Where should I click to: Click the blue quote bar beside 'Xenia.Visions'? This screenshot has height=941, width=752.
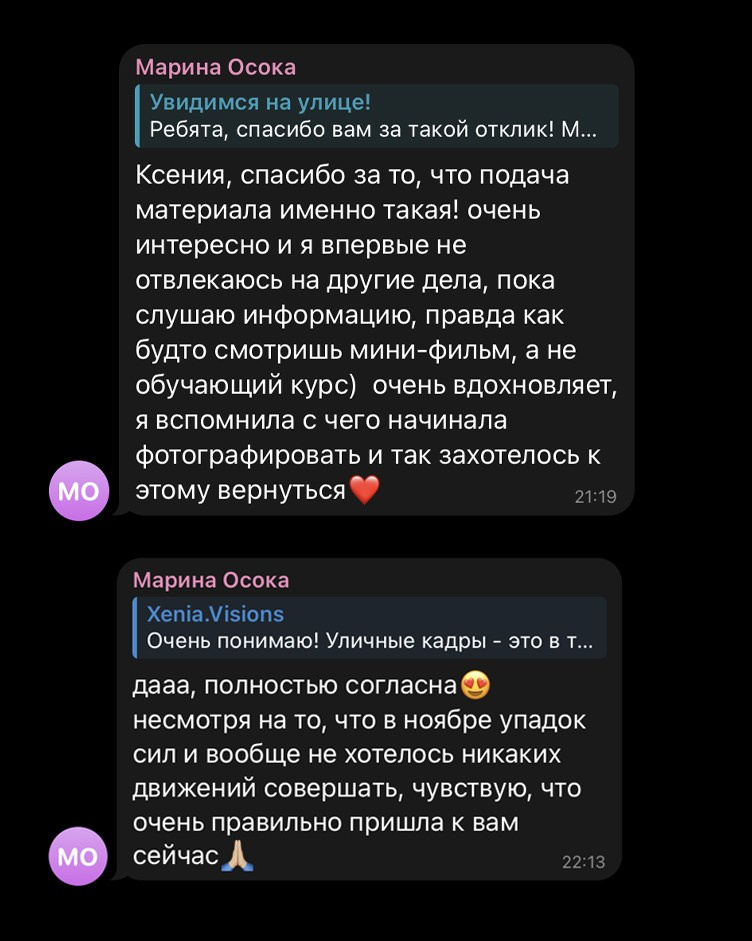137,629
